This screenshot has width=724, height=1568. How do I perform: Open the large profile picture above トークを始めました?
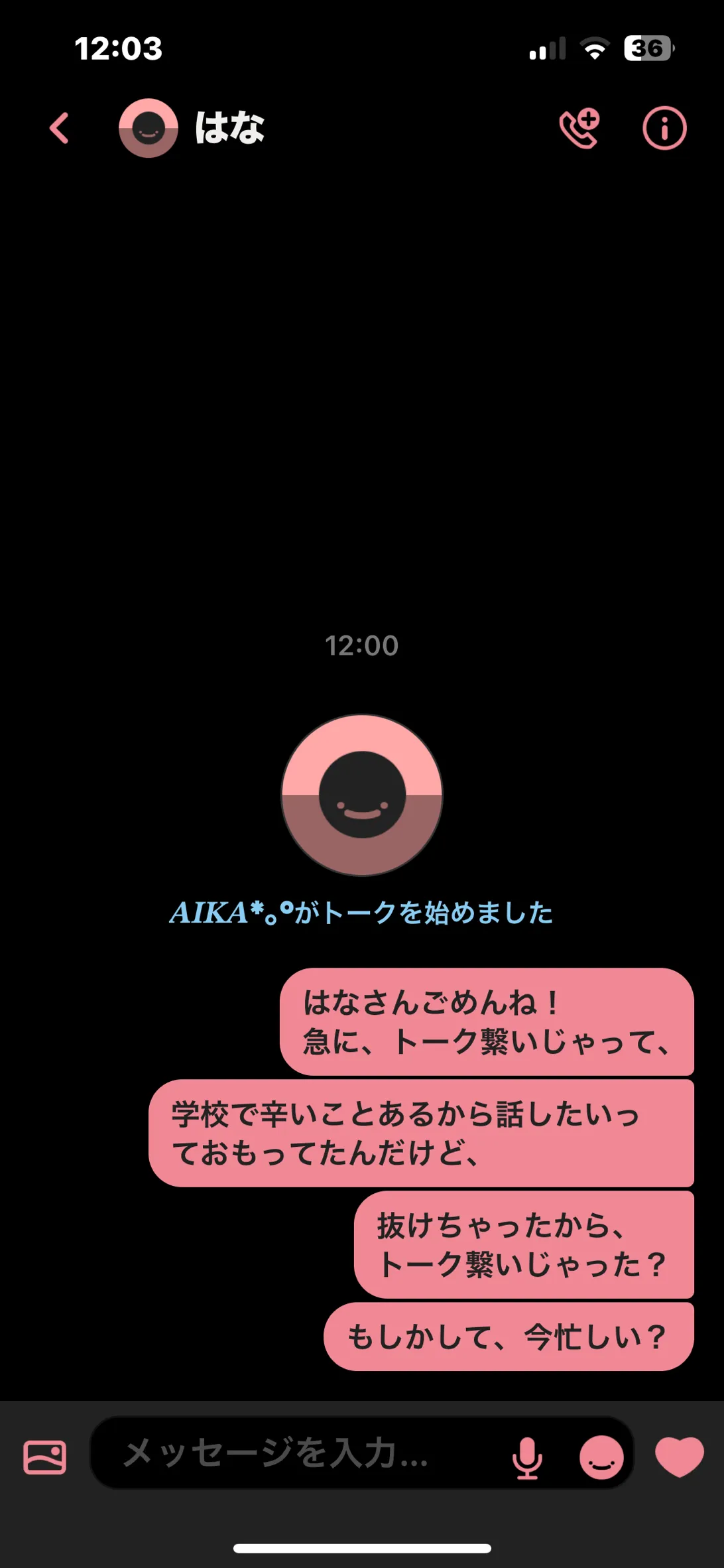[x=362, y=795]
